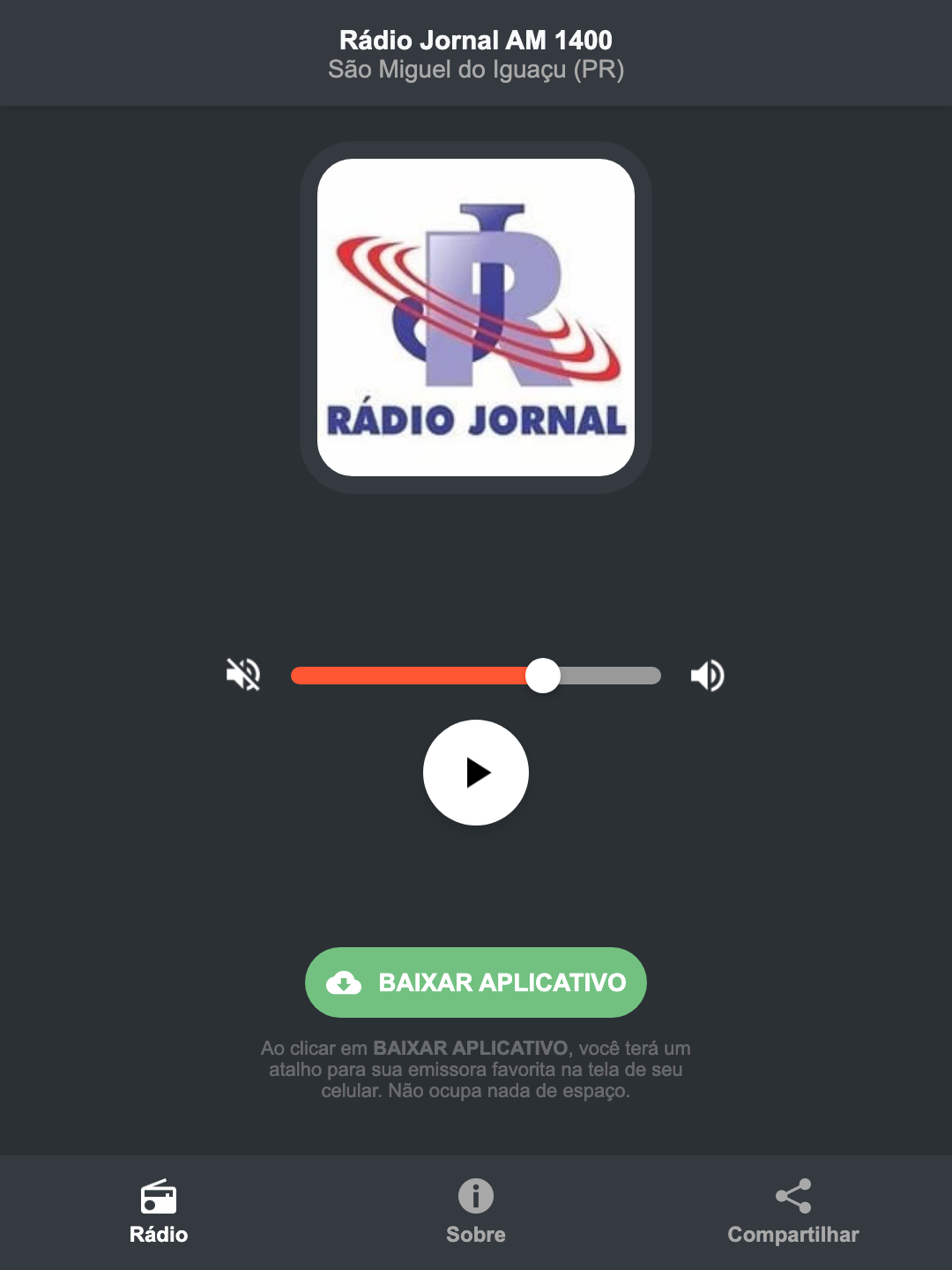The width and height of the screenshot is (952, 1270).
Task: Click the bold BAIXAR APLICATIVO text in description
Action: click(x=472, y=1049)
